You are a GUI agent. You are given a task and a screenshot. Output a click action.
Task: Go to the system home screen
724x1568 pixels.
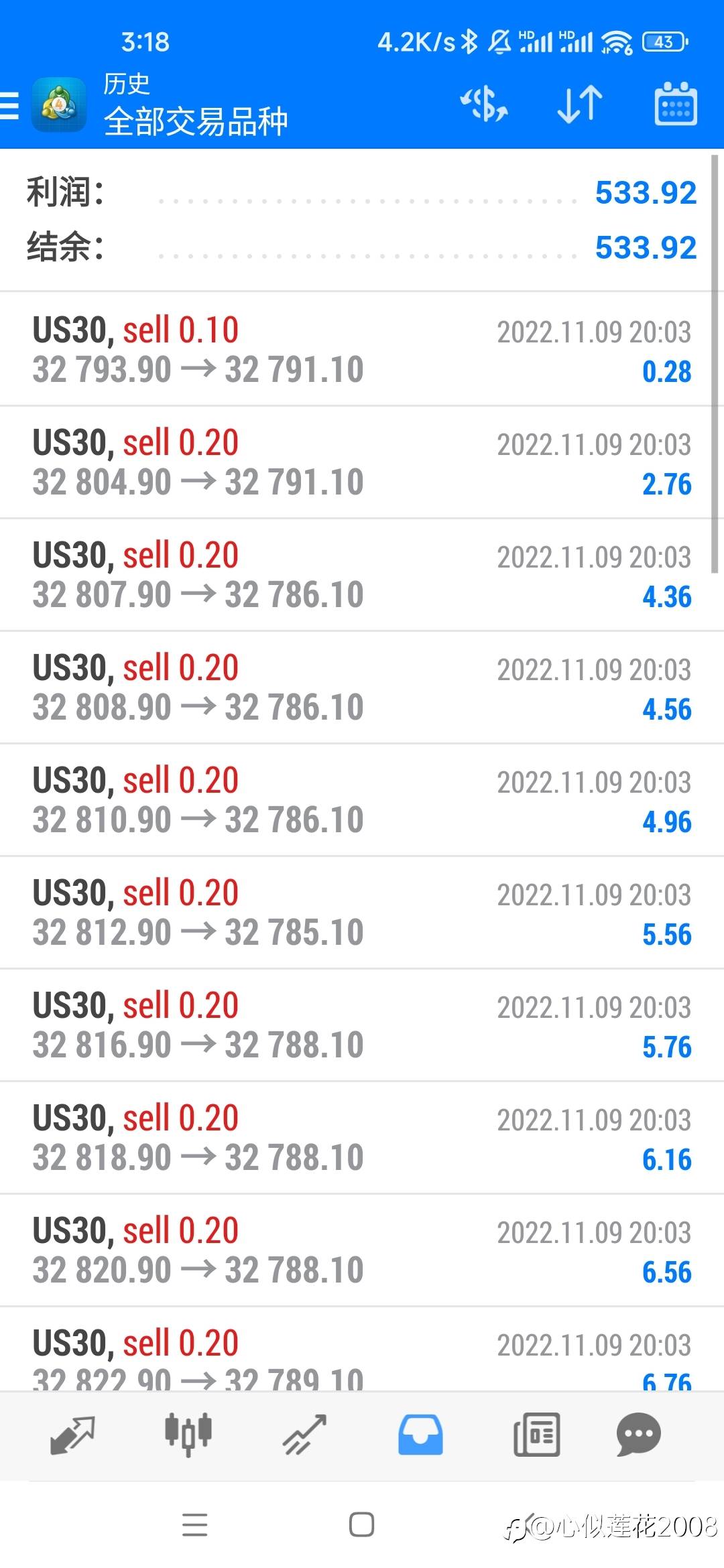(x=362, y=1525)
